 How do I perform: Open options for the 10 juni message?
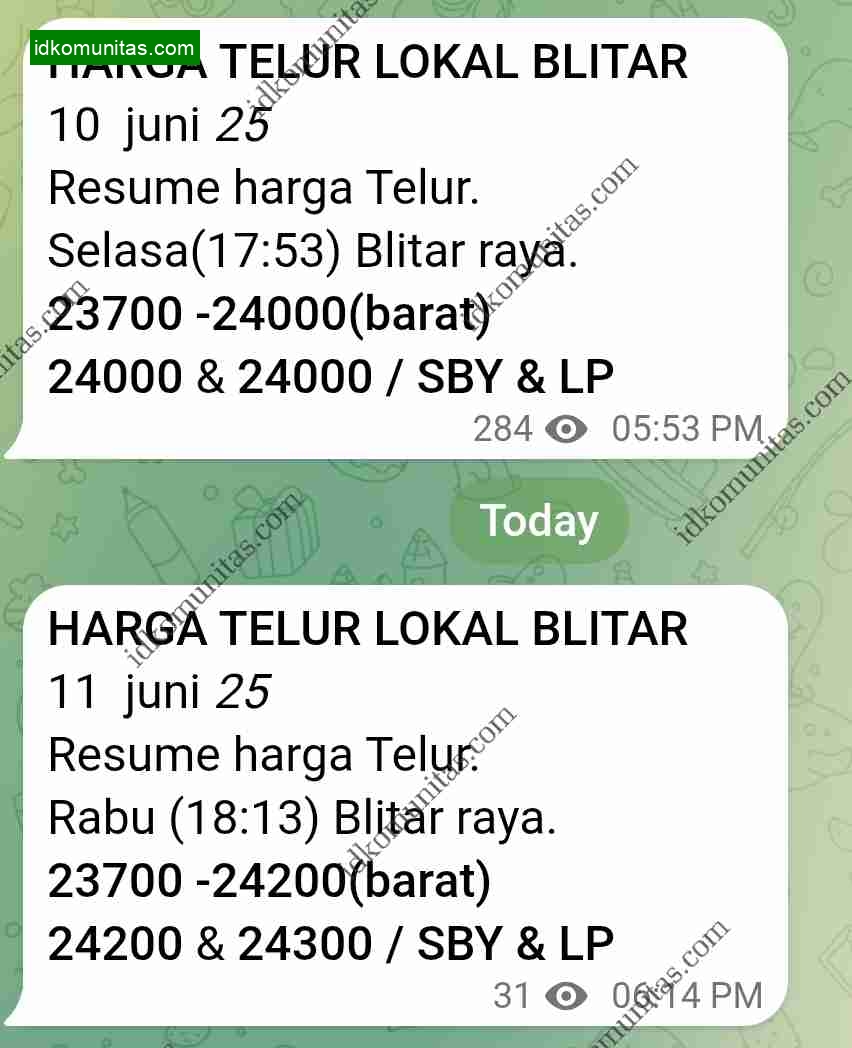click(x=400, y=250)
